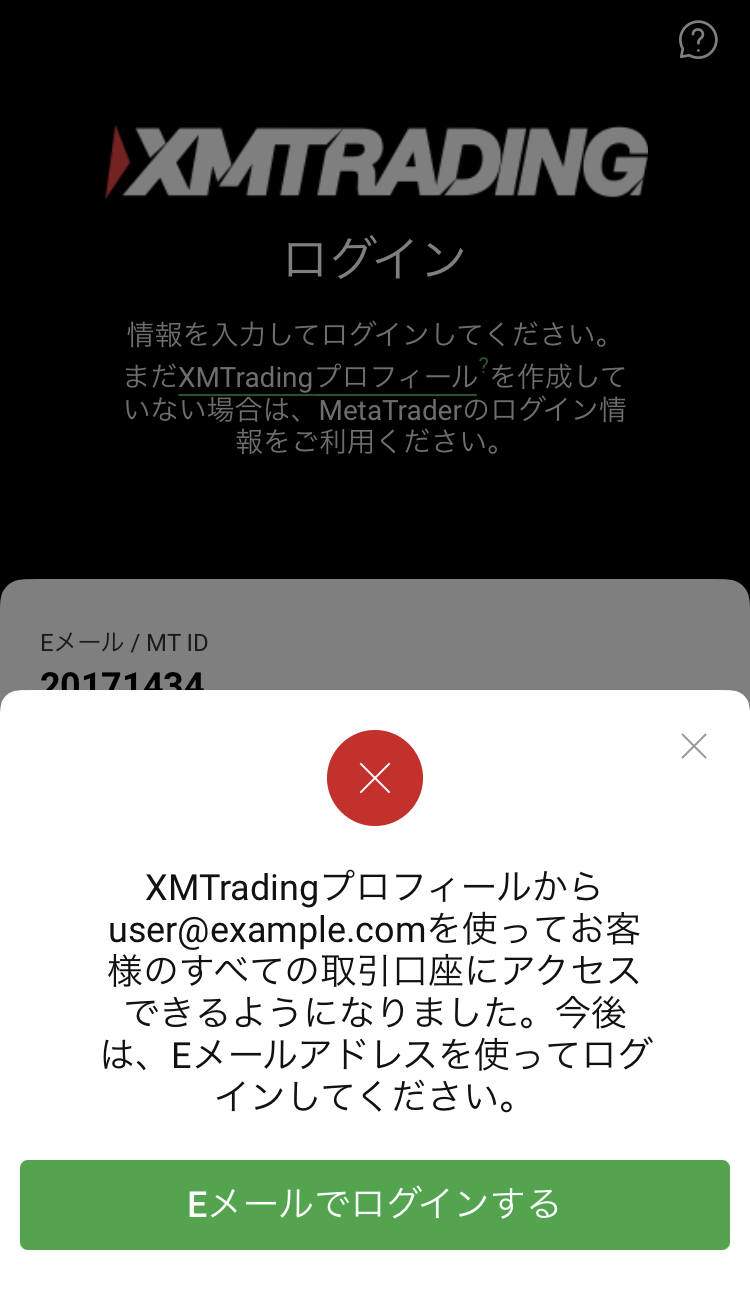Tap the green Eメールでログインする button
Screen dimensions: 750x1290
pos(374,1204)
